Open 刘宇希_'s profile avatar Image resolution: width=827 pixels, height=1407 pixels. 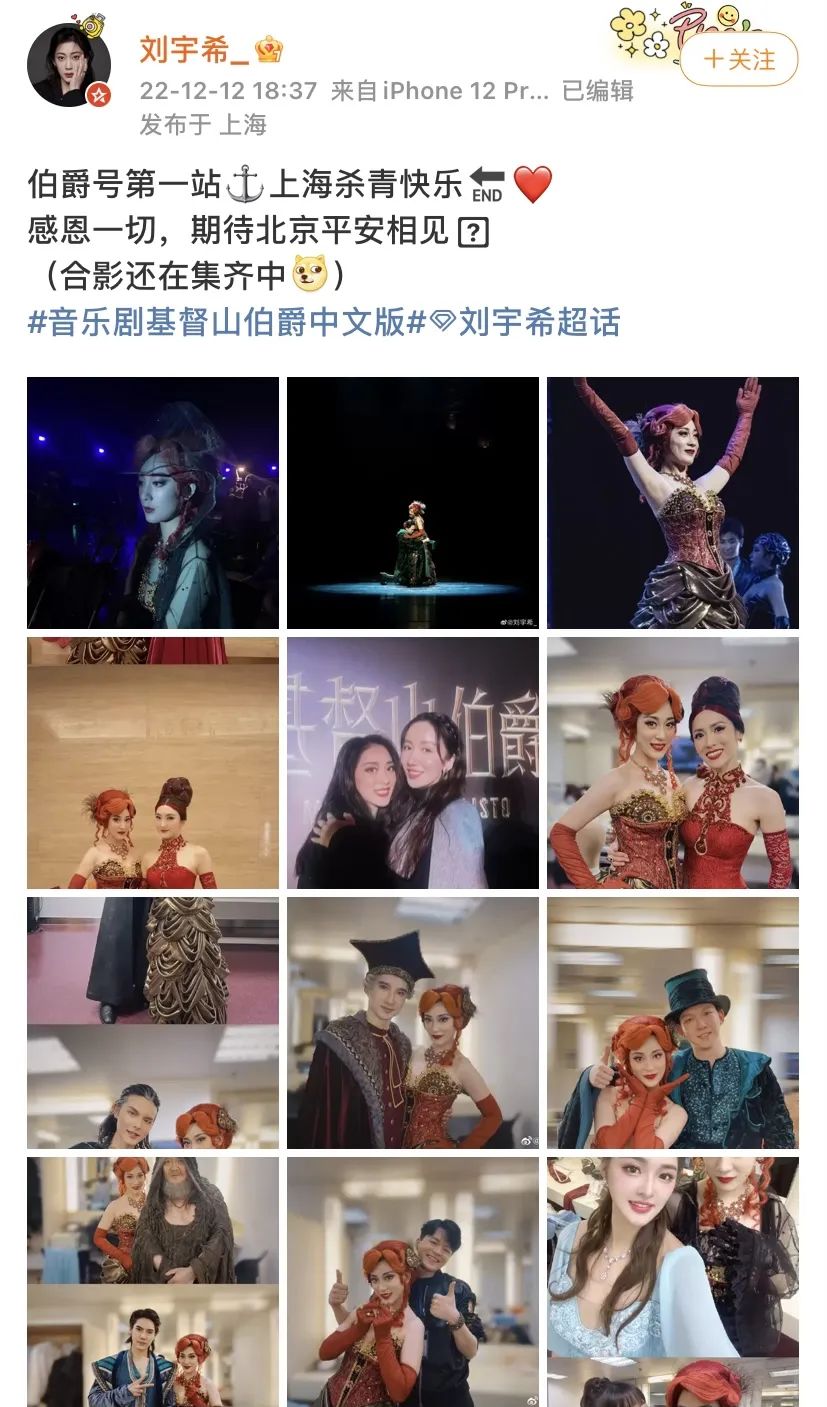pyautogui.click(x=68, y=65)
